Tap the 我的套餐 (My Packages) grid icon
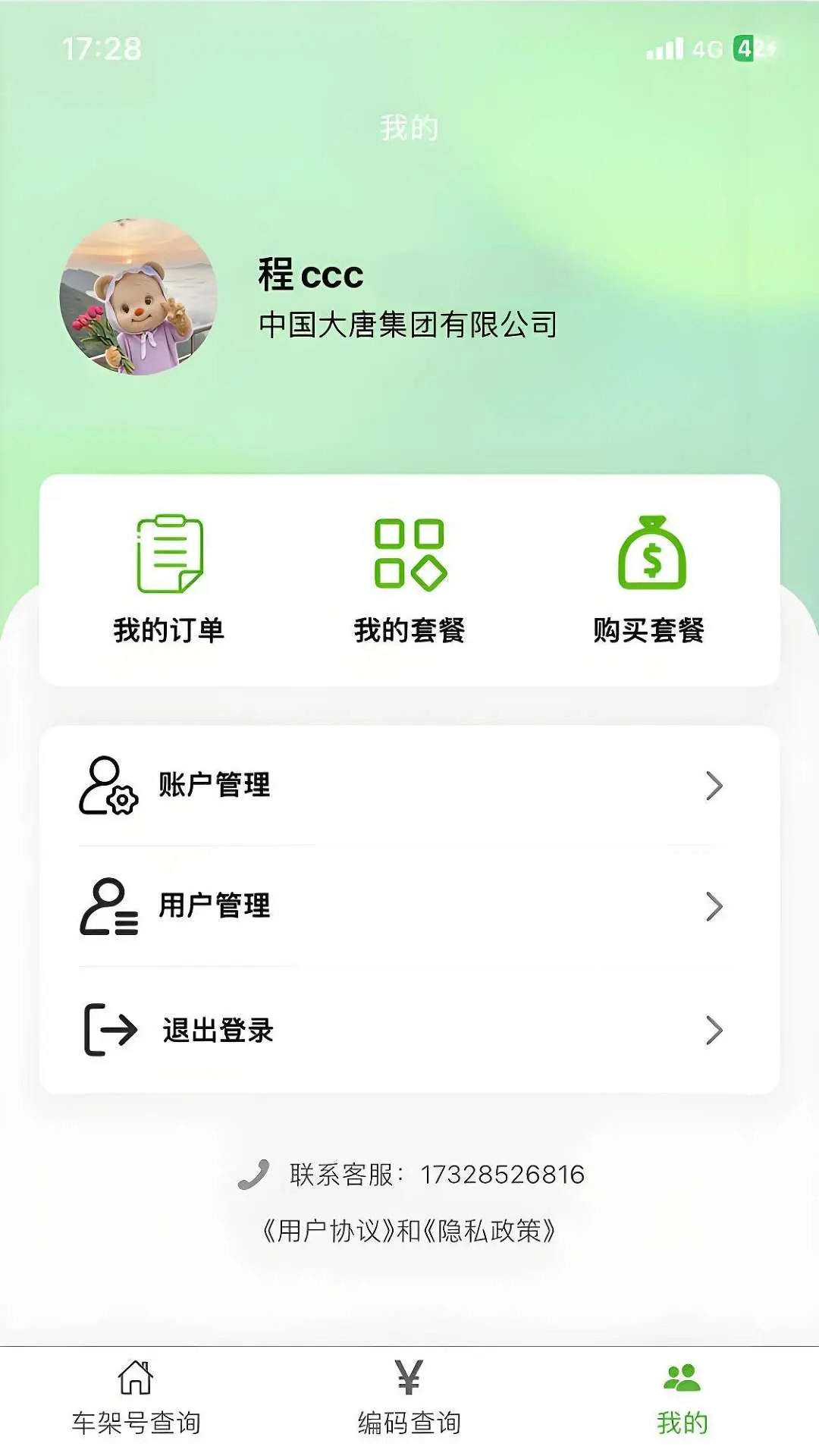Image resolution: width=819 pixels, height=1456 pixels. pyautogui.click(x=409, y=556)
